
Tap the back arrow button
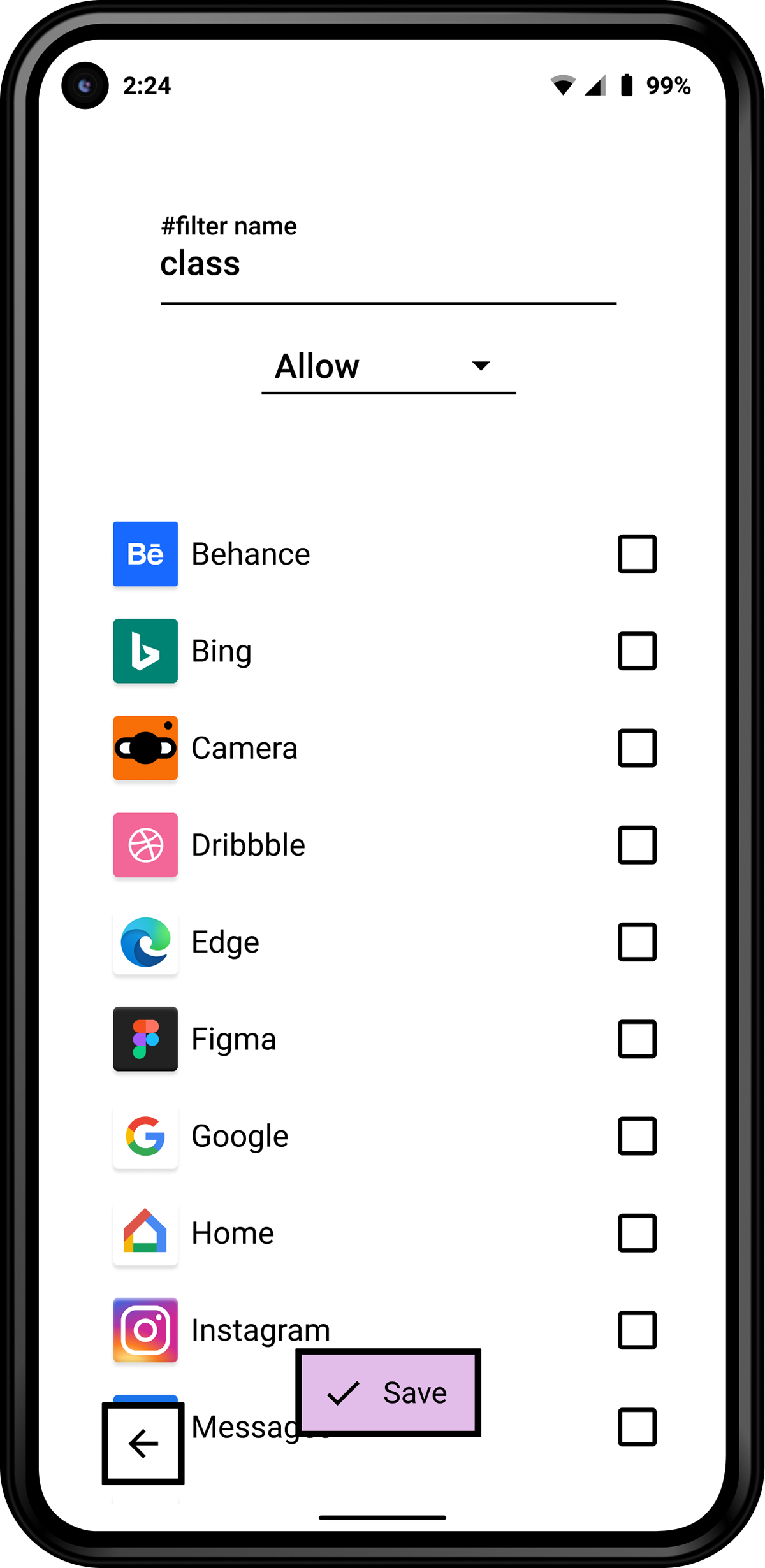pyautogui.click(x=143, y=1443)
